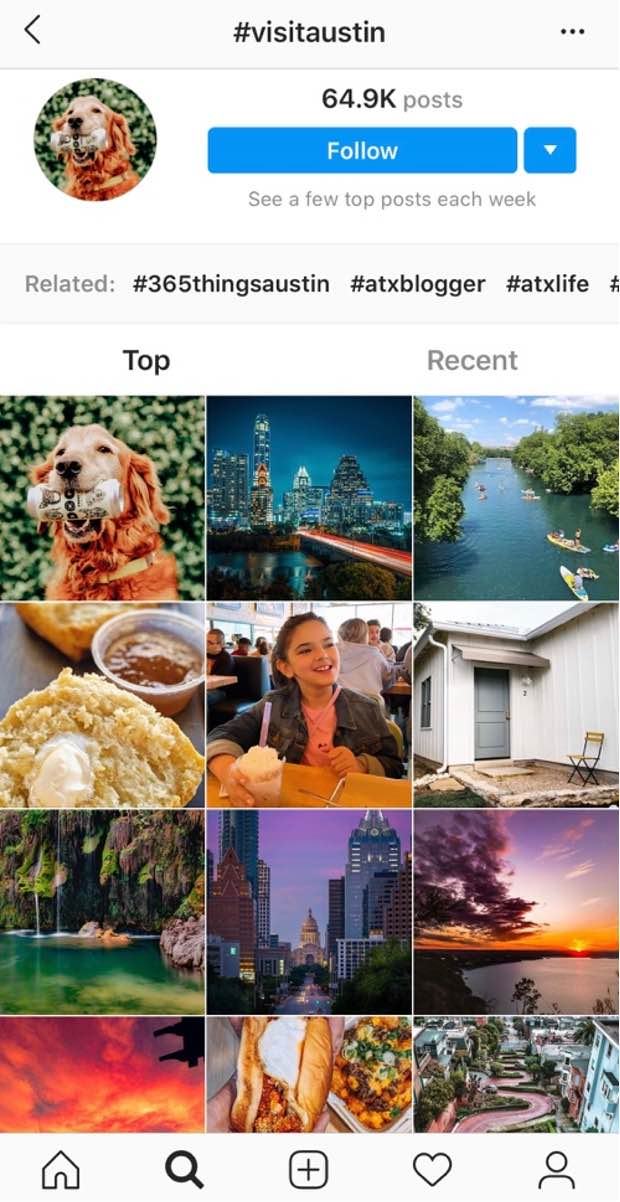Viewport: 620px width, 1202px height.
Task: Follow the #visitaustin hashtag
Action: point(362,151)
